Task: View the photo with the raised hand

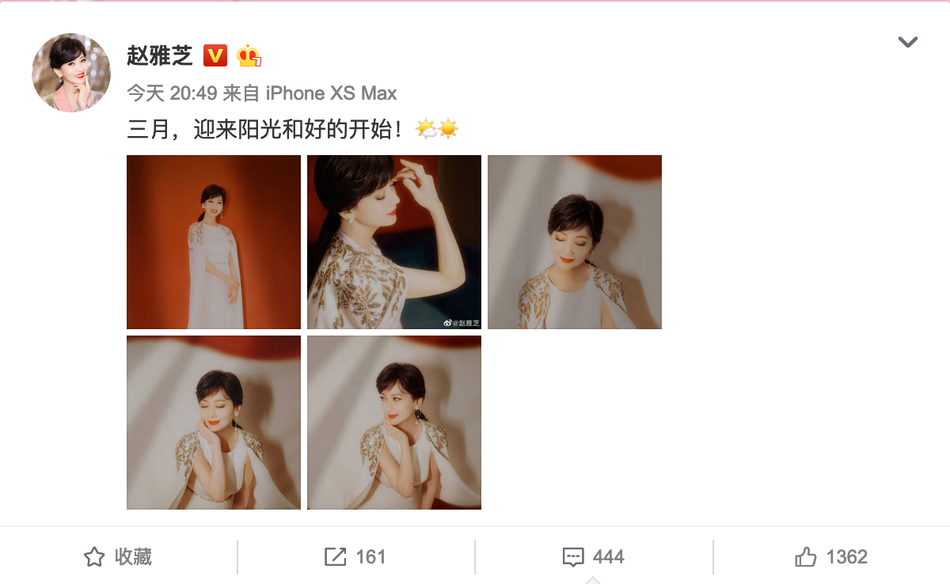Action: click(394, 242)
